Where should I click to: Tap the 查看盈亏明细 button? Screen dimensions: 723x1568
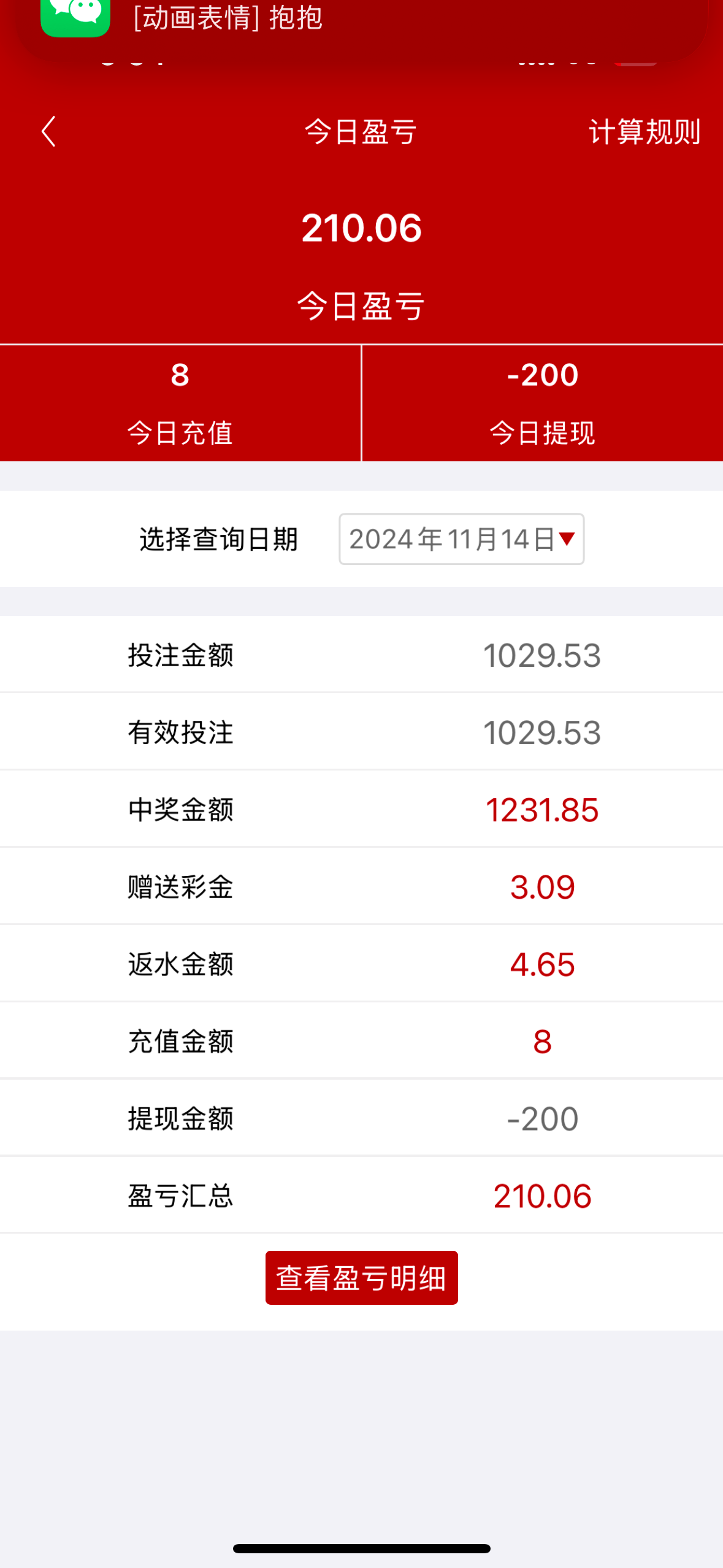(361, 1278)
